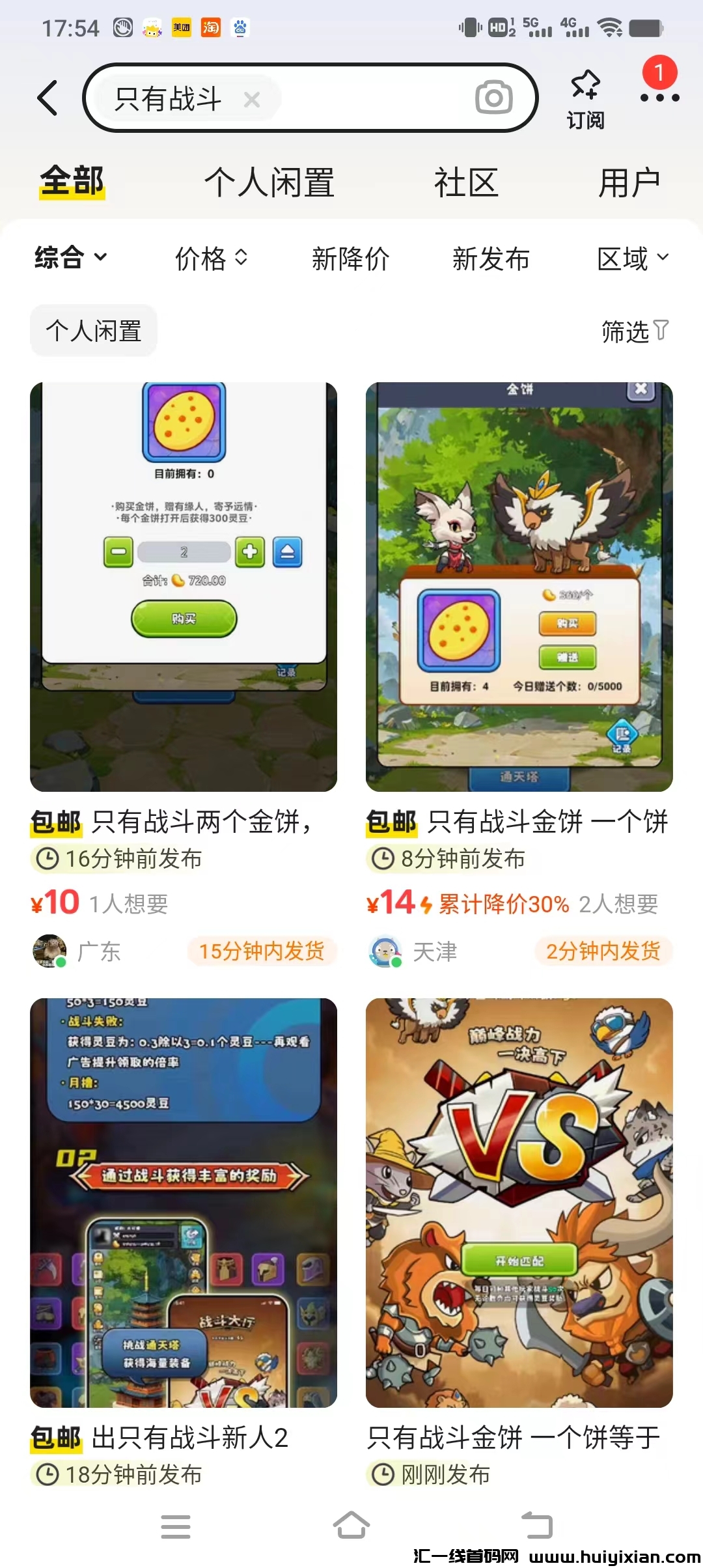Tap the 广东 seller avatar
Image resolution: width=703 pixels, height=1568 pixels.
coord(51,951)
